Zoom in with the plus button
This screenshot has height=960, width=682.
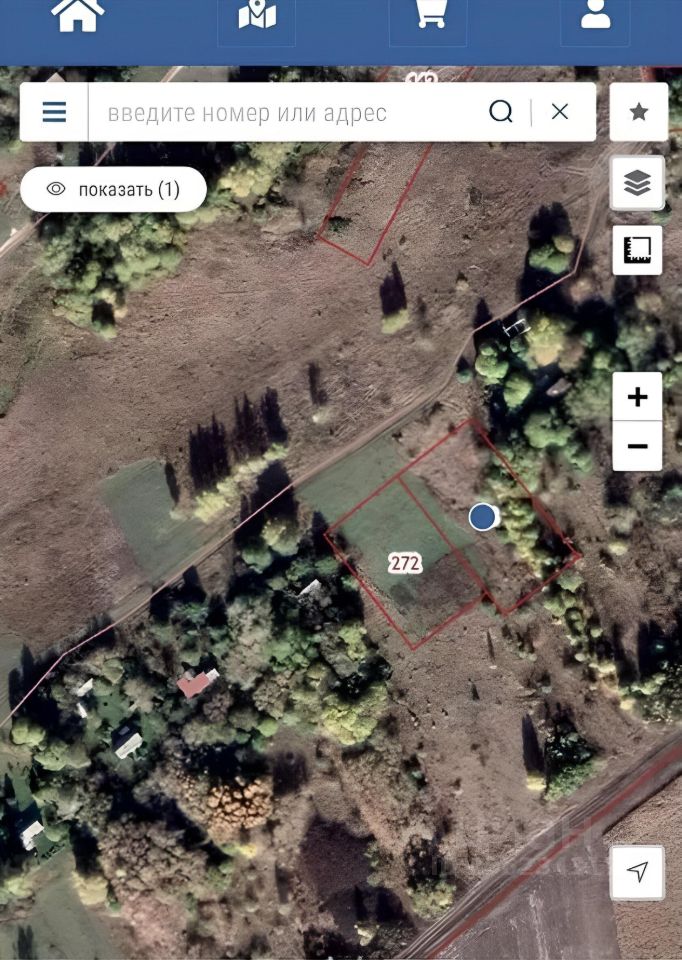pyautogui.click(x=637, y=397)
